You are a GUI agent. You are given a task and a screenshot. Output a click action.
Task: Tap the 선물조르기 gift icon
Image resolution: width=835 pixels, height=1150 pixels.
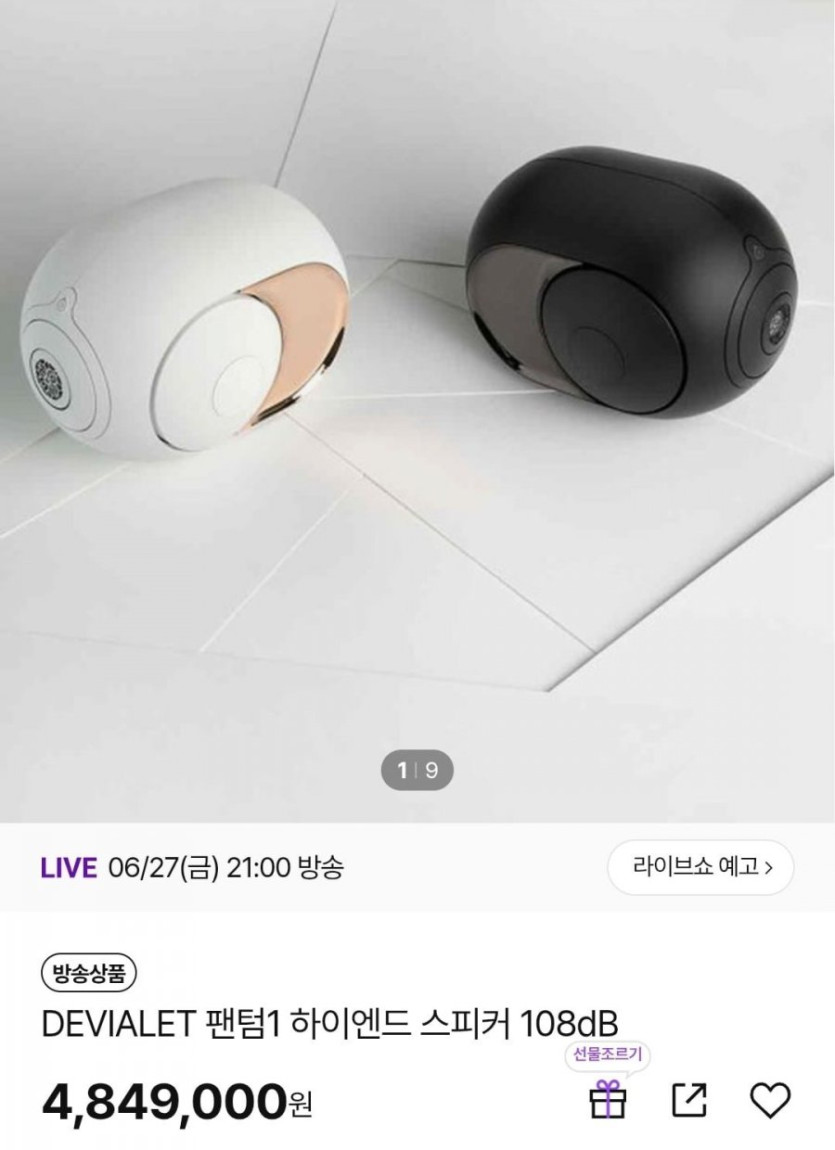(607, 1100)
